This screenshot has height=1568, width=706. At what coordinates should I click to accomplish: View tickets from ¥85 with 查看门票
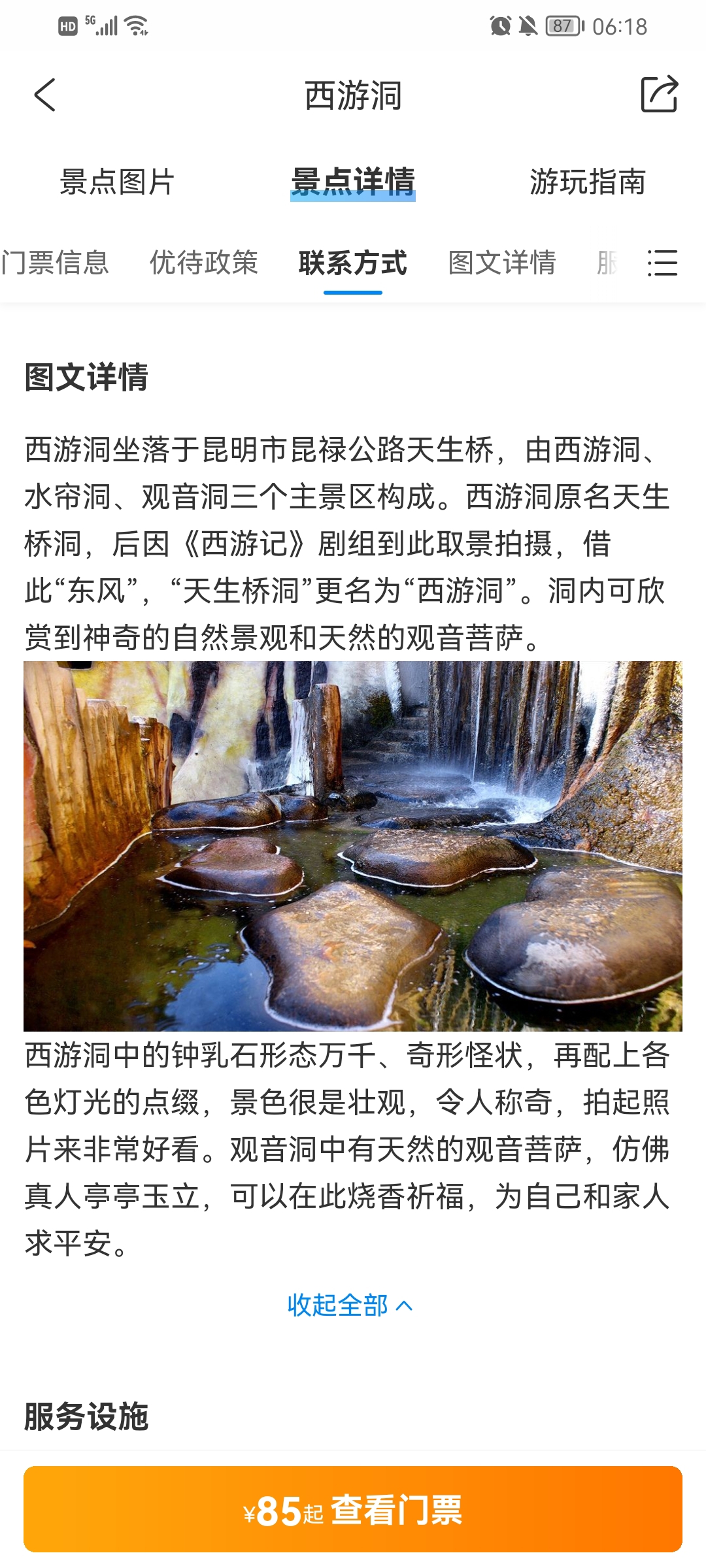tap(353, 1509)
